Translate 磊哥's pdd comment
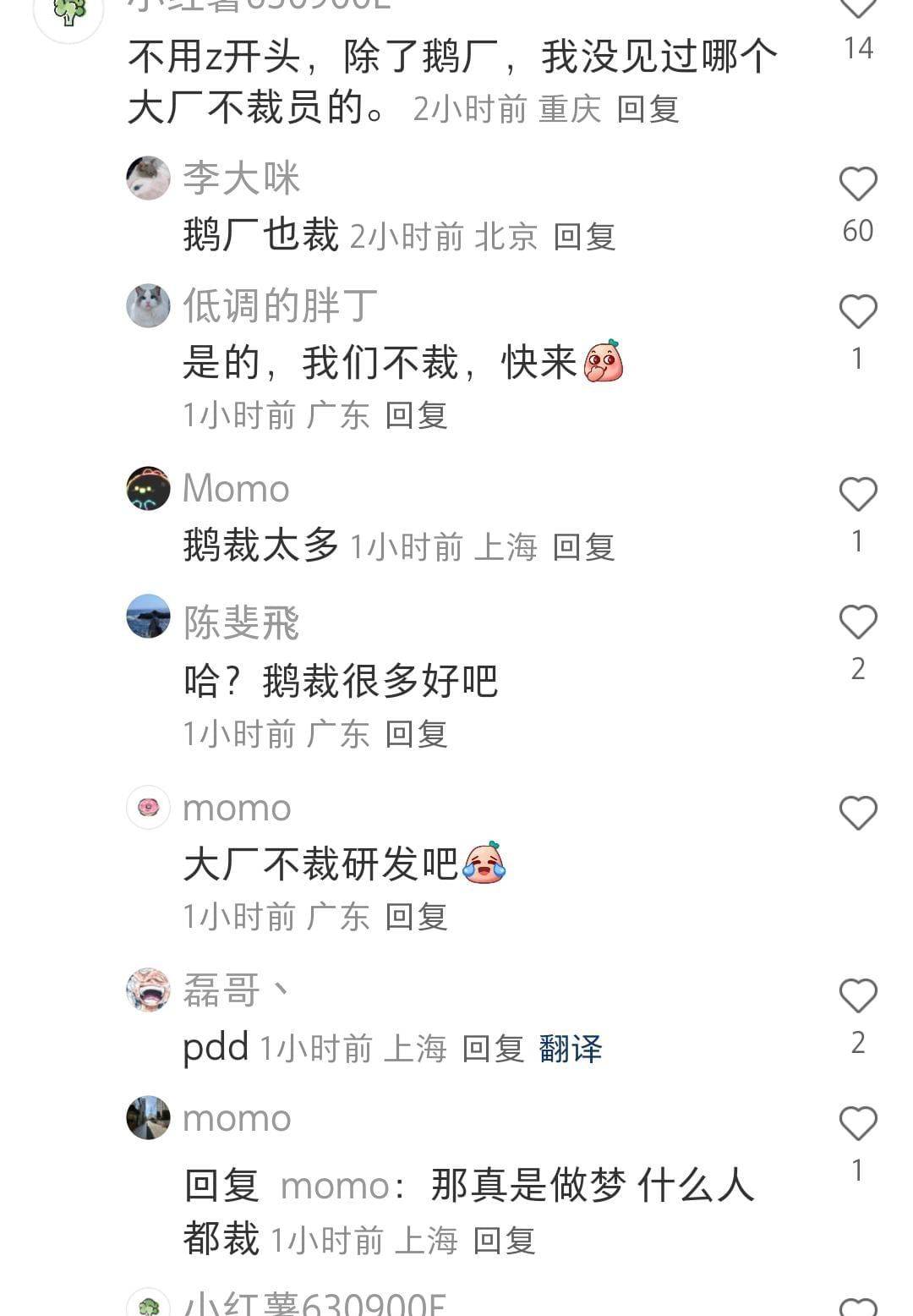Viewport: 913px width, 1316px height. pos(570,1050)
